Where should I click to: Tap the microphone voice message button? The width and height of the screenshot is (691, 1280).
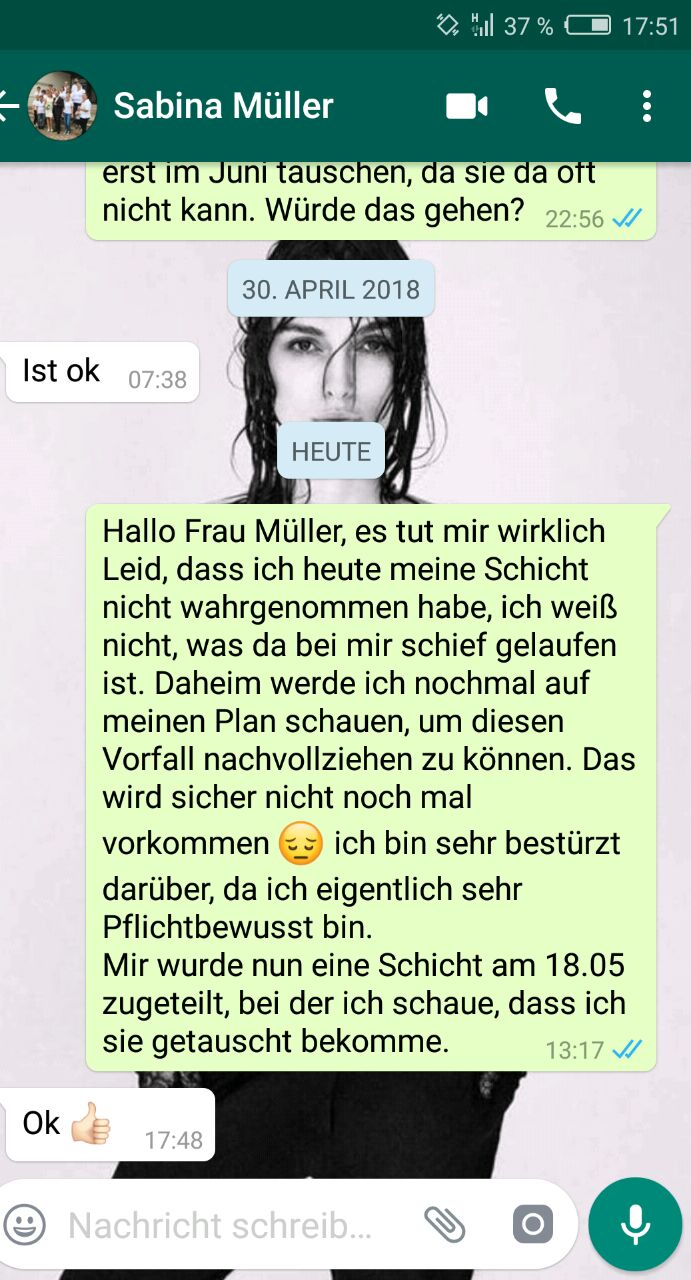[x=635, y=1225]
